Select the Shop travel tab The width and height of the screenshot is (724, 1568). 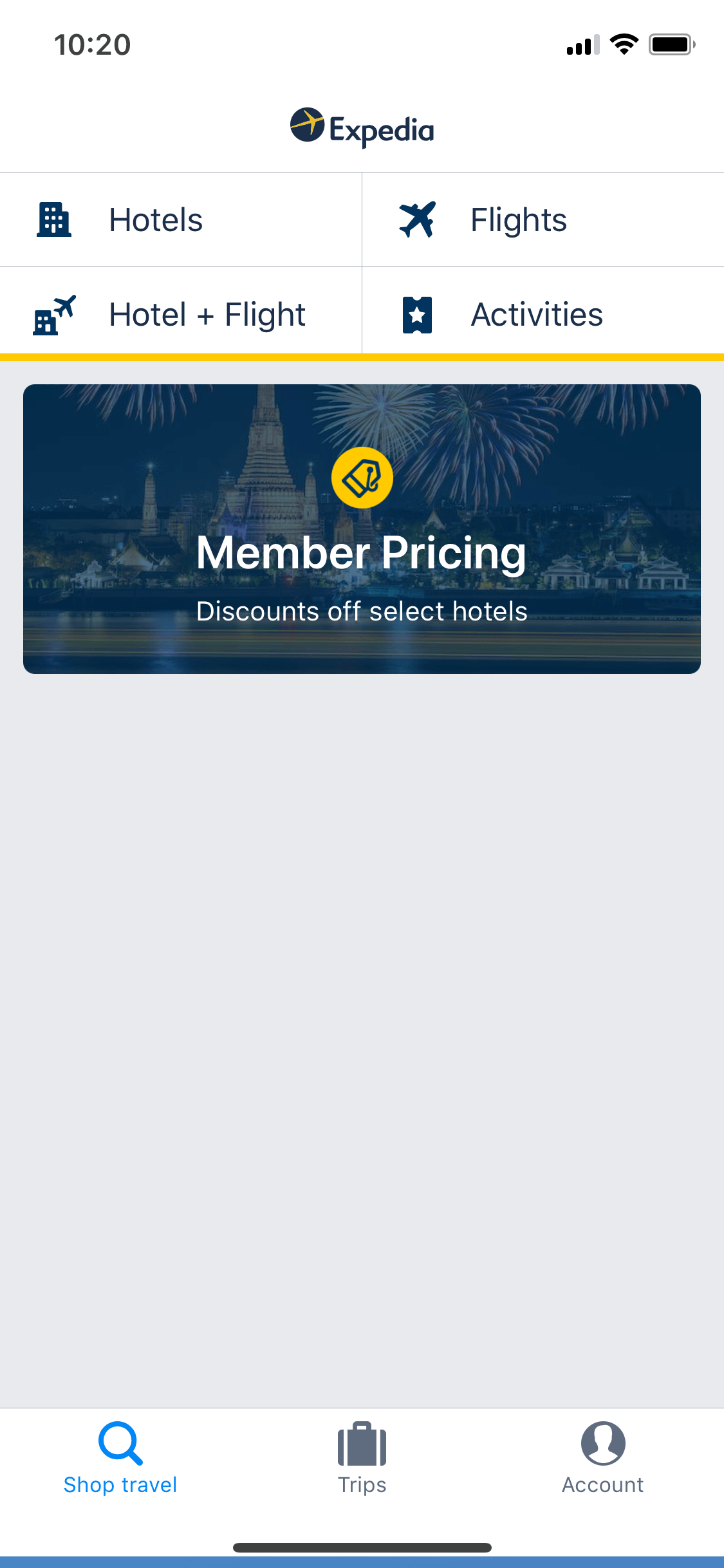coord(120,1458)
